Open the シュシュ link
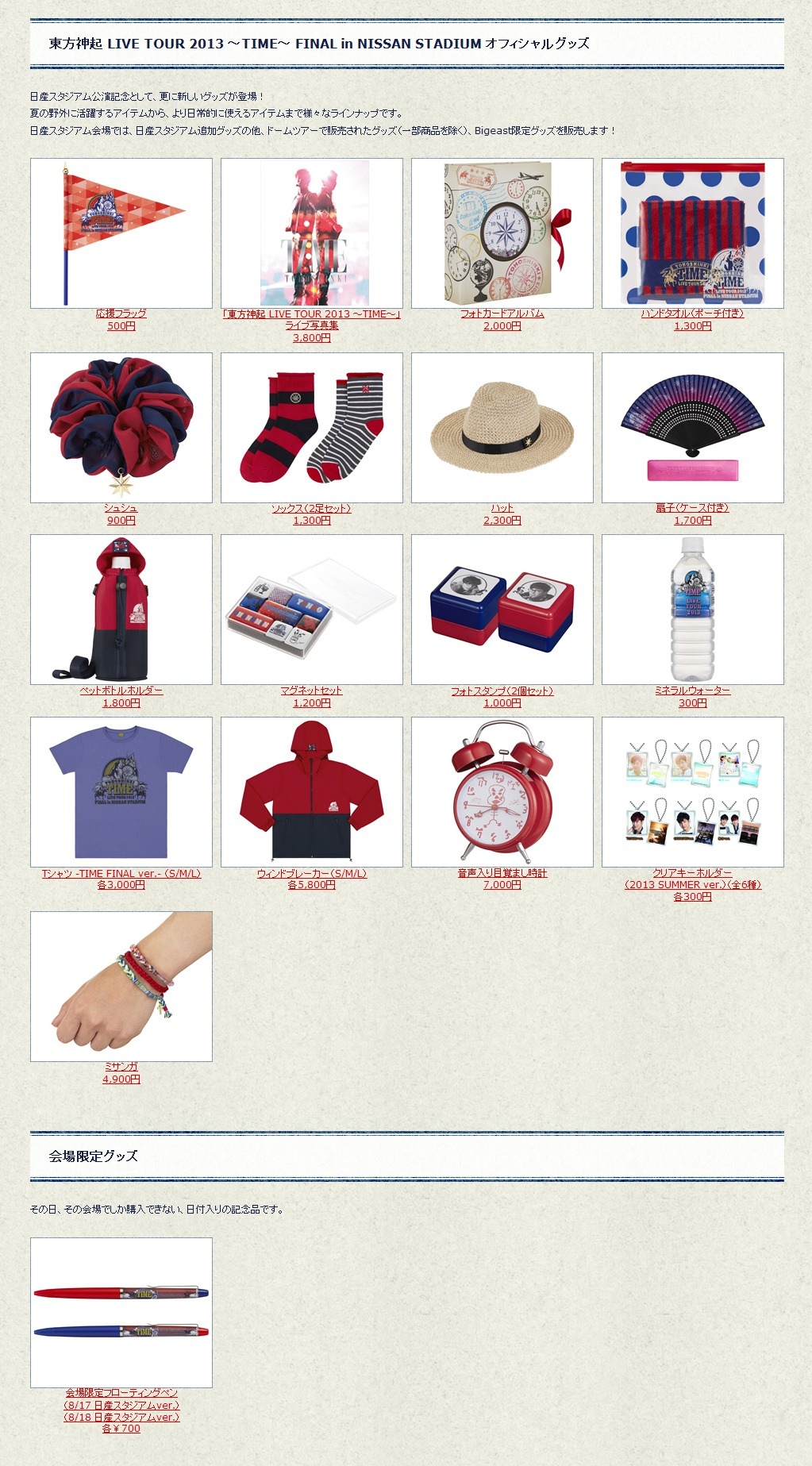 [x=121, y=508]
